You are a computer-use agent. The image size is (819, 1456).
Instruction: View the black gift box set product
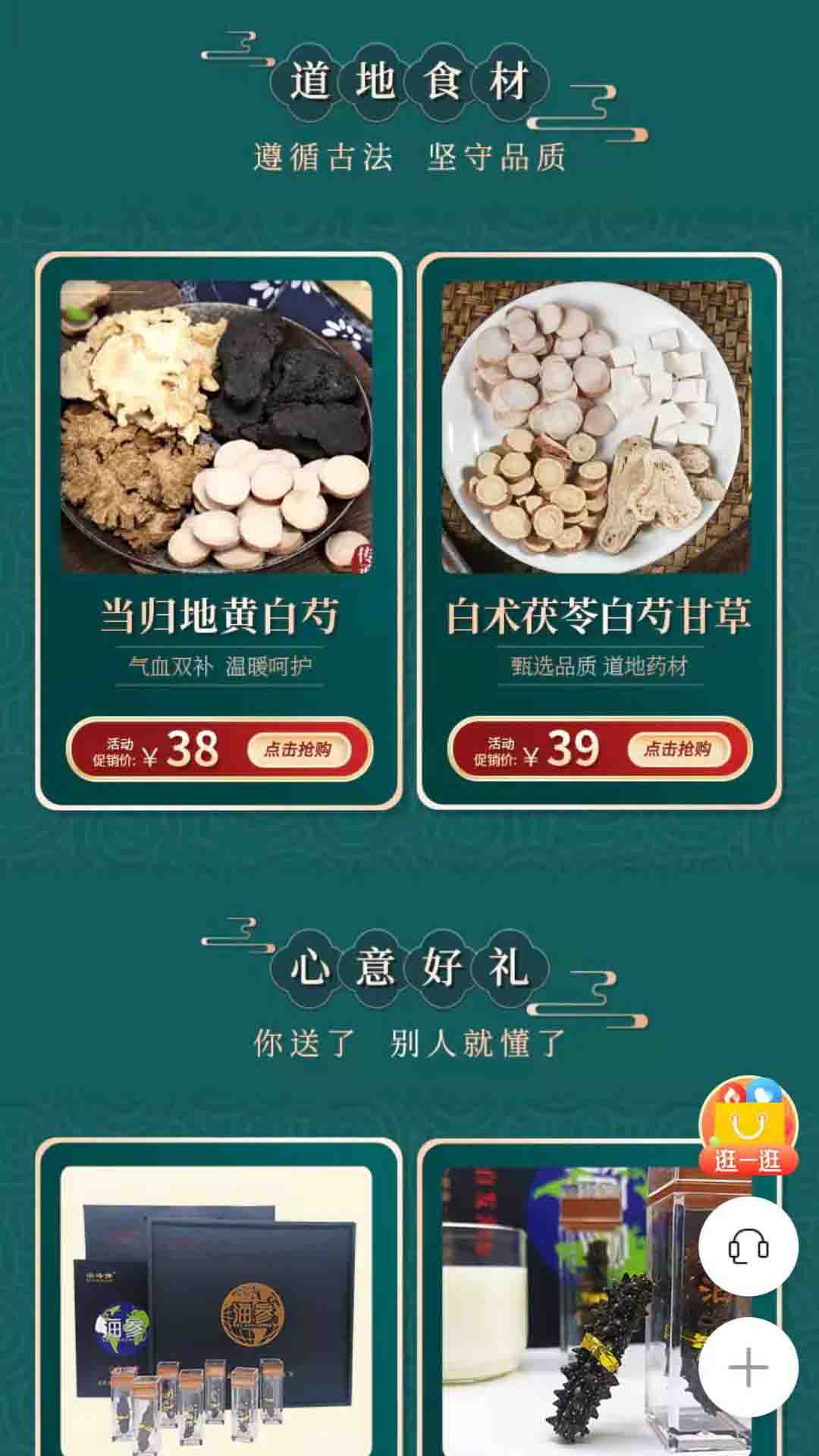(217, 1304)
